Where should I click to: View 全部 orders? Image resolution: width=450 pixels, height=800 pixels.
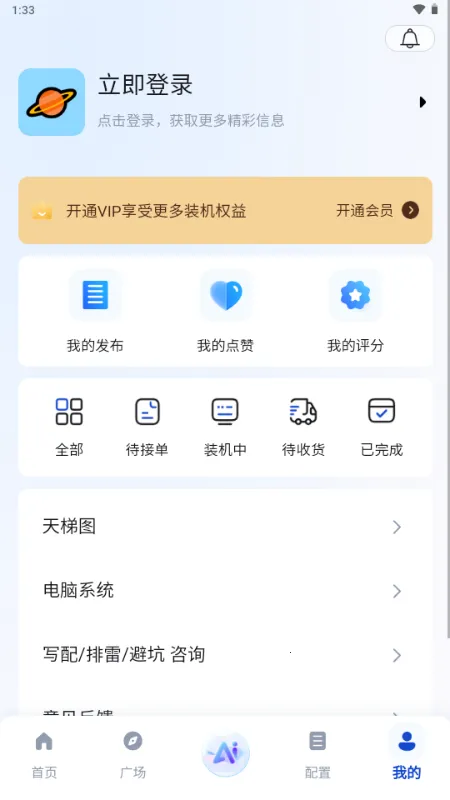pyautogui.click(x=69, y=428)
